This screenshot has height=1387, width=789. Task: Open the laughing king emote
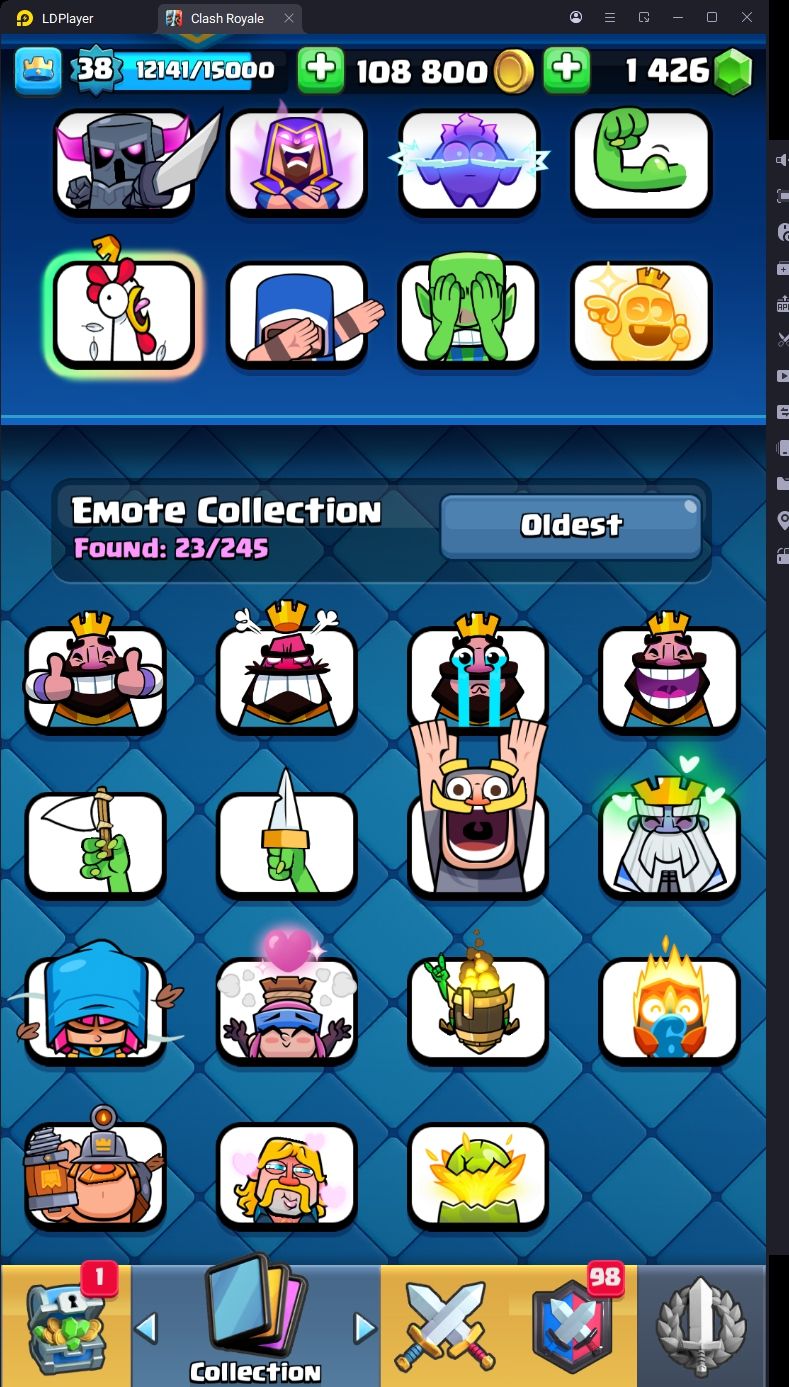[x=669, y=678]
